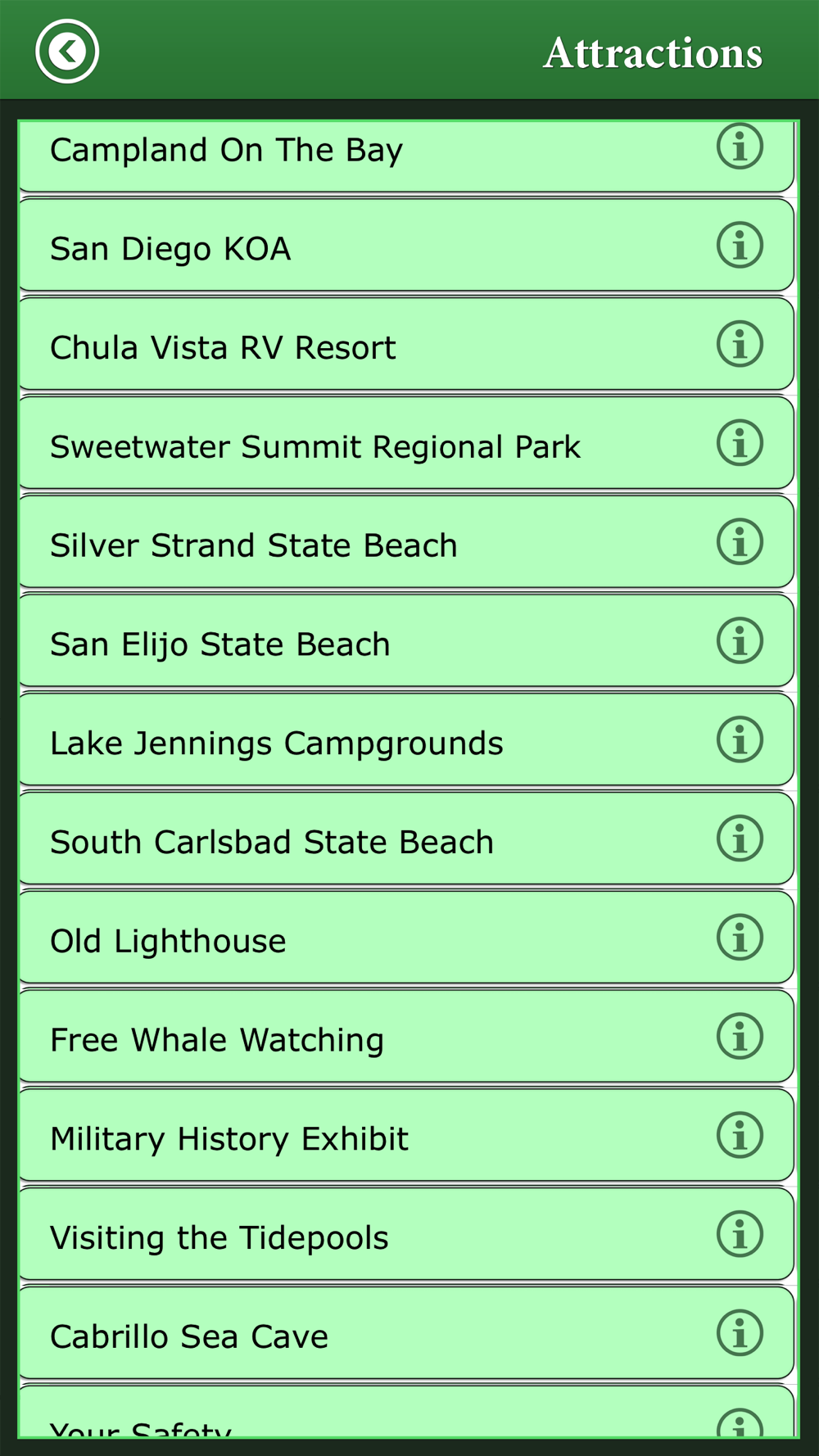Image resolution: width=819 pixels, height=1456 pixels.
Task: Open Military History Exhibit
Action: click(406, 1135)
